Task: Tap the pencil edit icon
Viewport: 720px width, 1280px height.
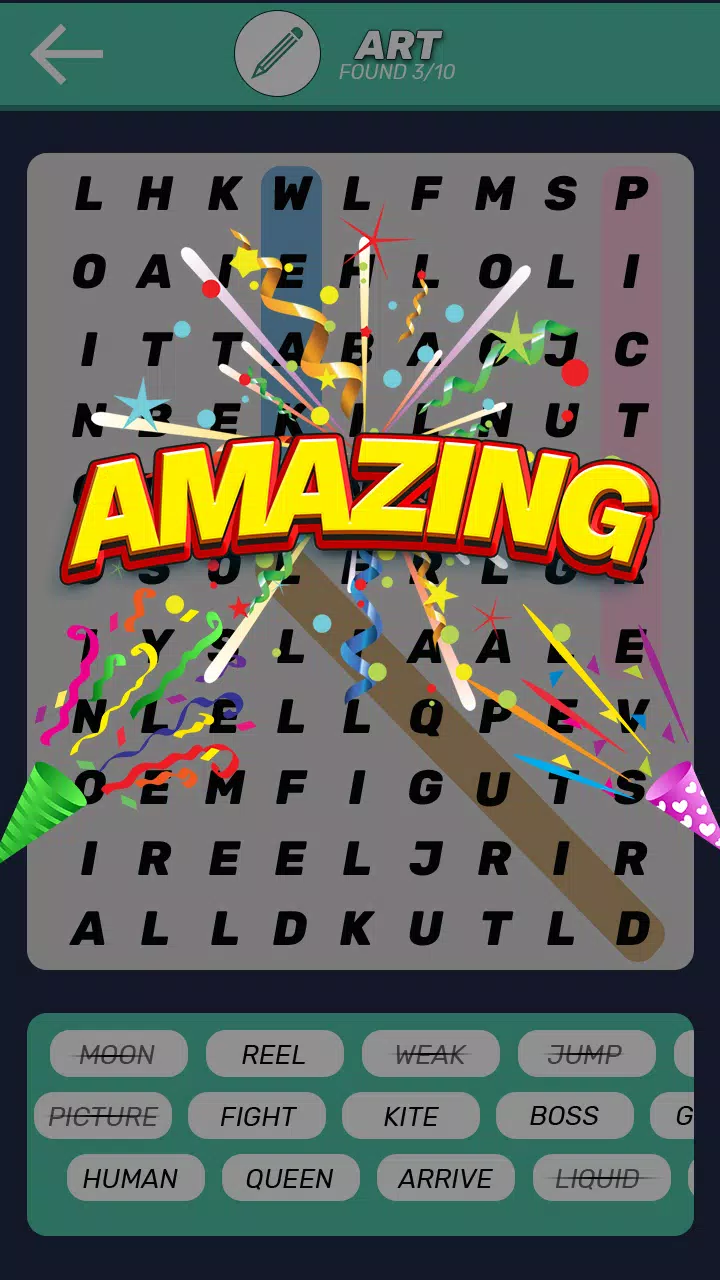Action: 277,54
